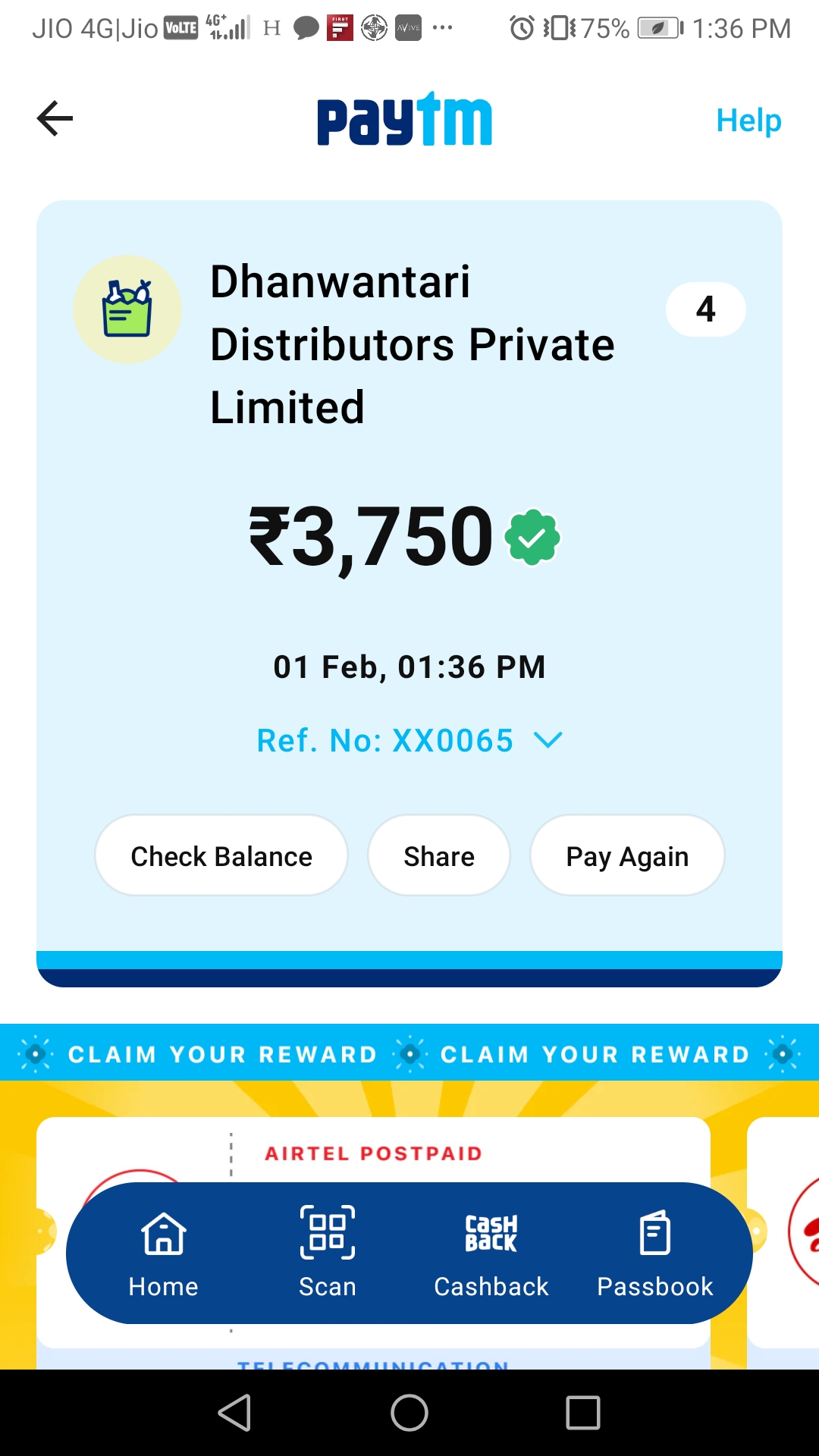Tap the system home button
Screen dimensions: 819x1456
[x=409, y=1413]
